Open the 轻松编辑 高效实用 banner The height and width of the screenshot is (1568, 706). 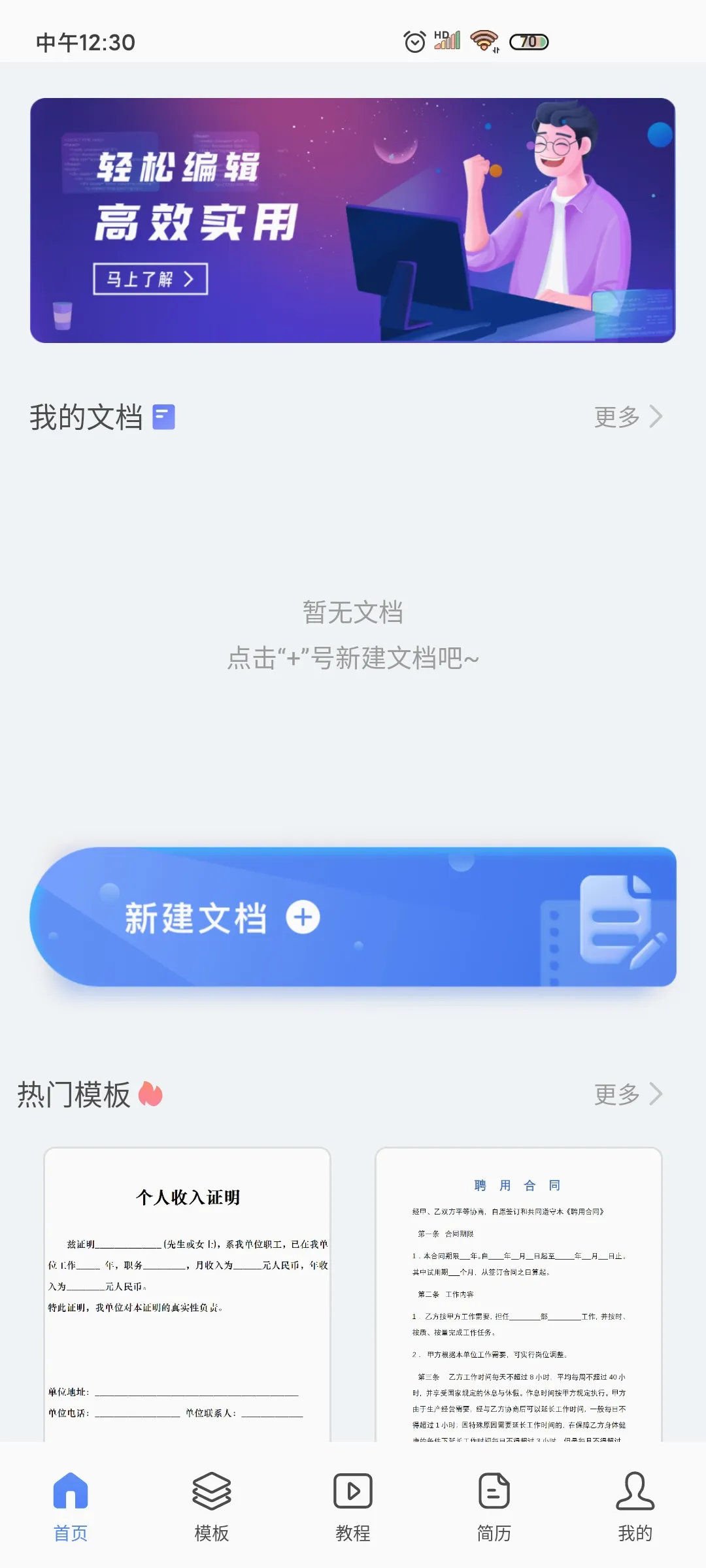[x=353, y=220]
